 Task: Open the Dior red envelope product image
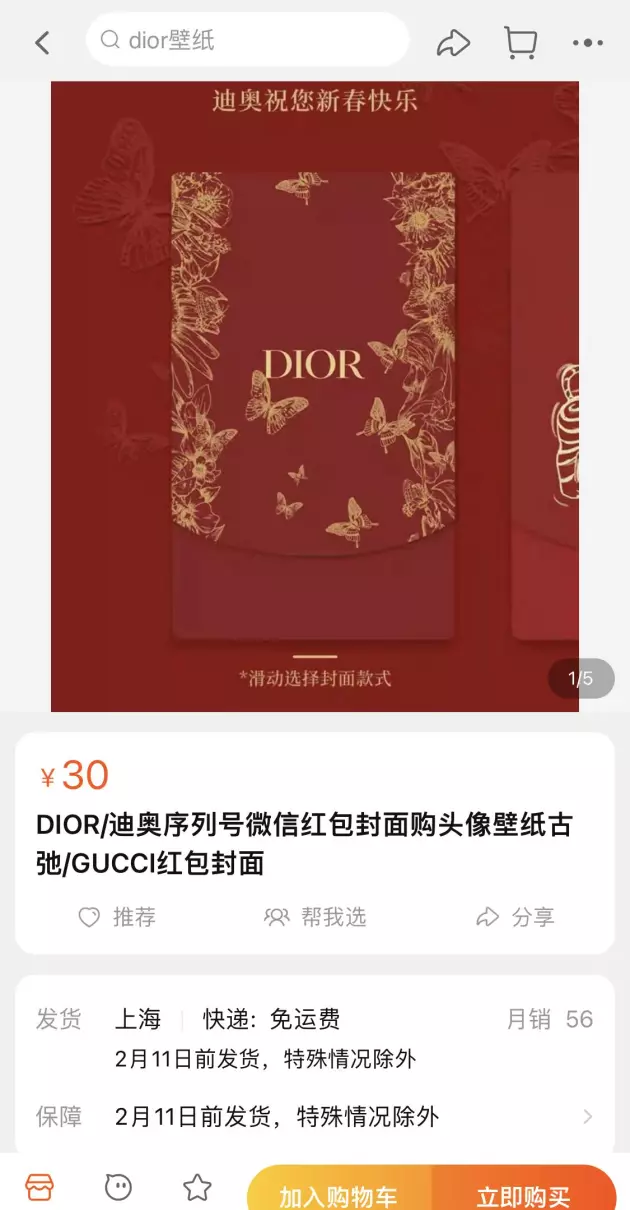[315, 396]
